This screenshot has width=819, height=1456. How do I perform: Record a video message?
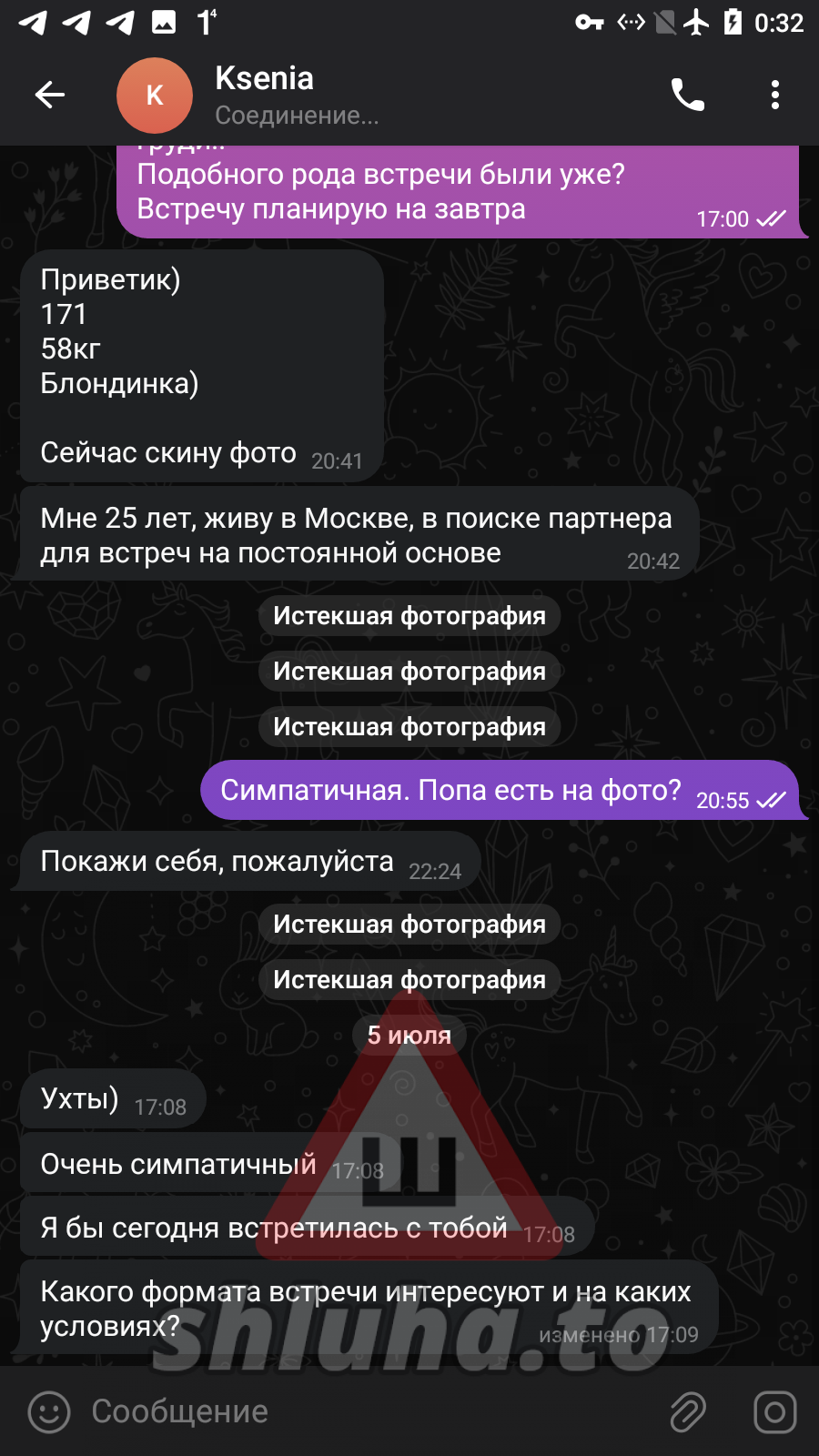[x=774, y=1412]
